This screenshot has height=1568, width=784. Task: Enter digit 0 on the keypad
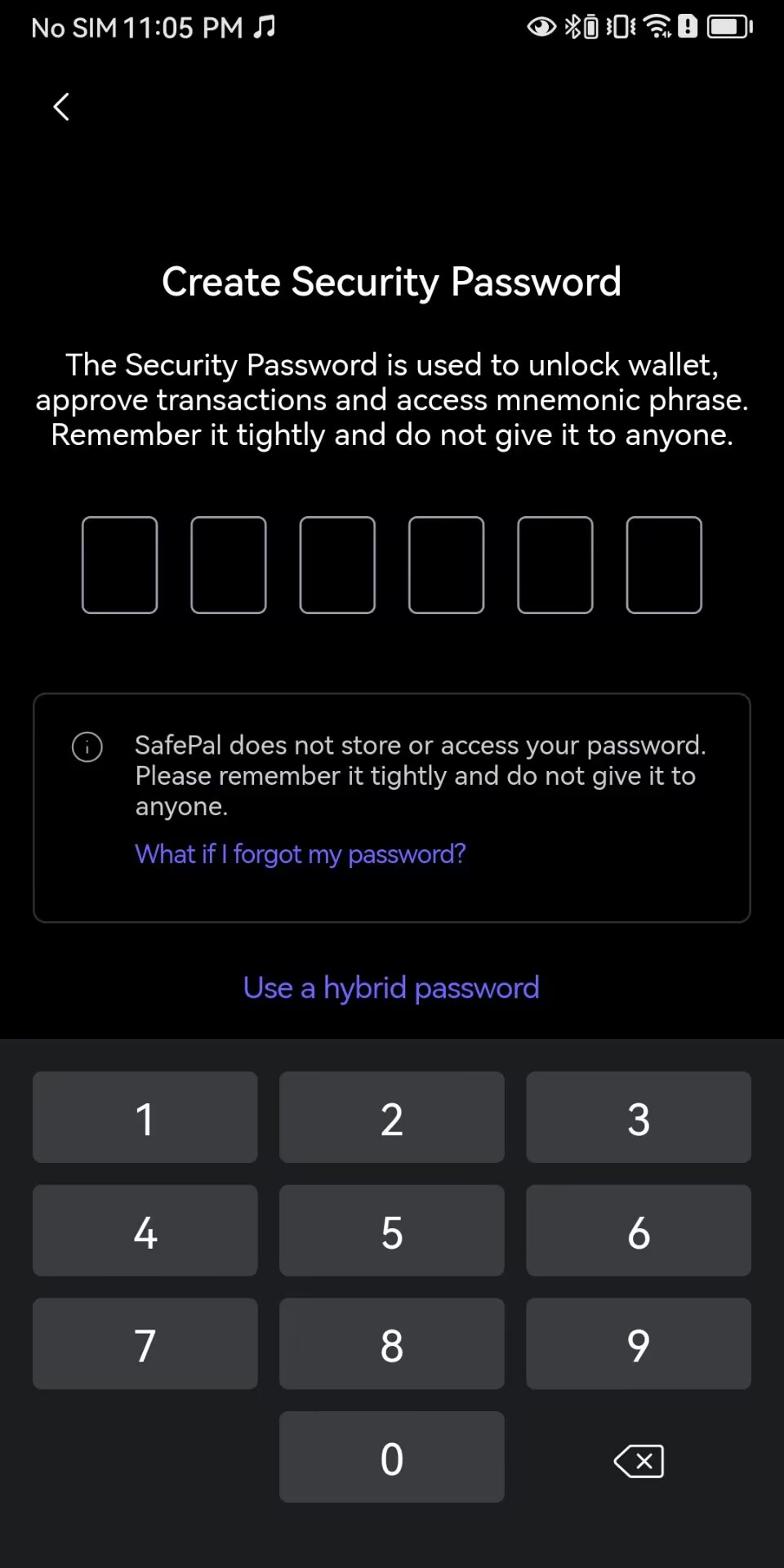[391, 1457]
